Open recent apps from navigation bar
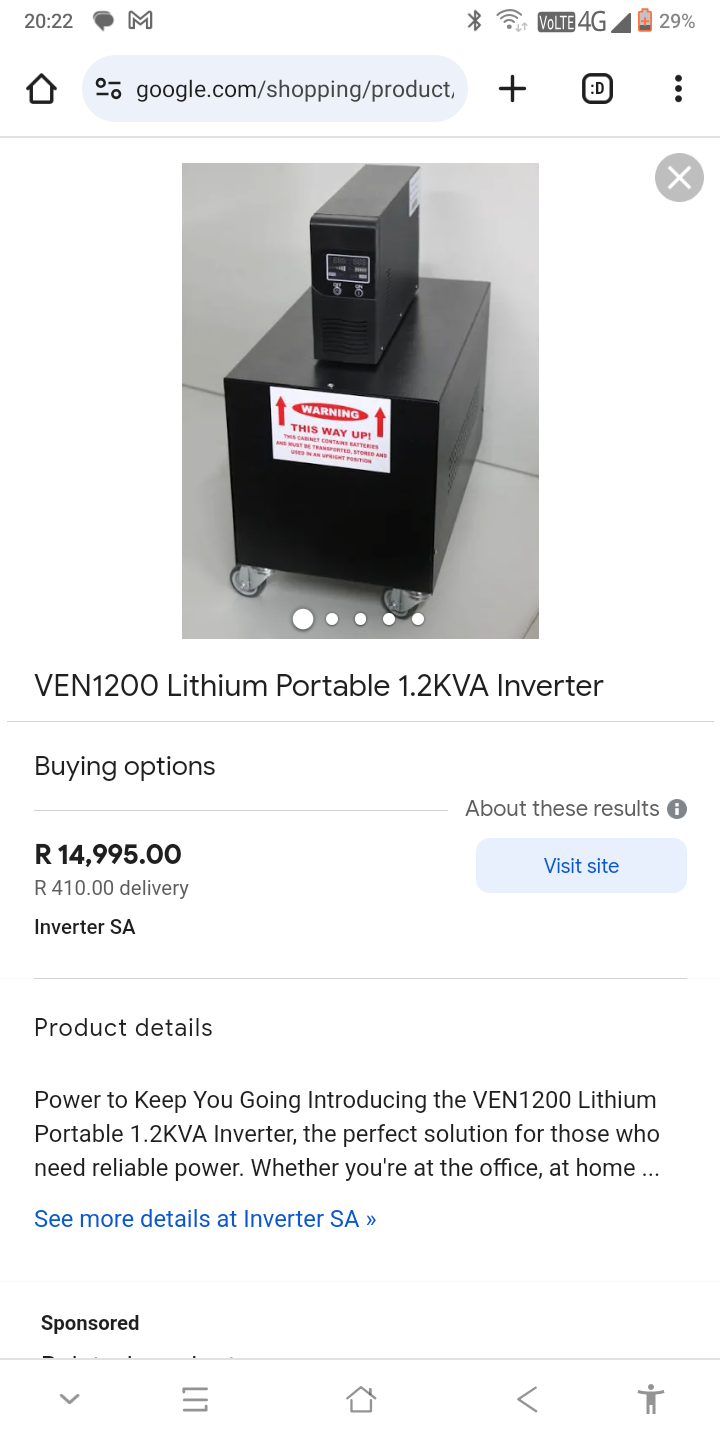The height and width of the screenshot is (1440, 720). [195, 1400]
